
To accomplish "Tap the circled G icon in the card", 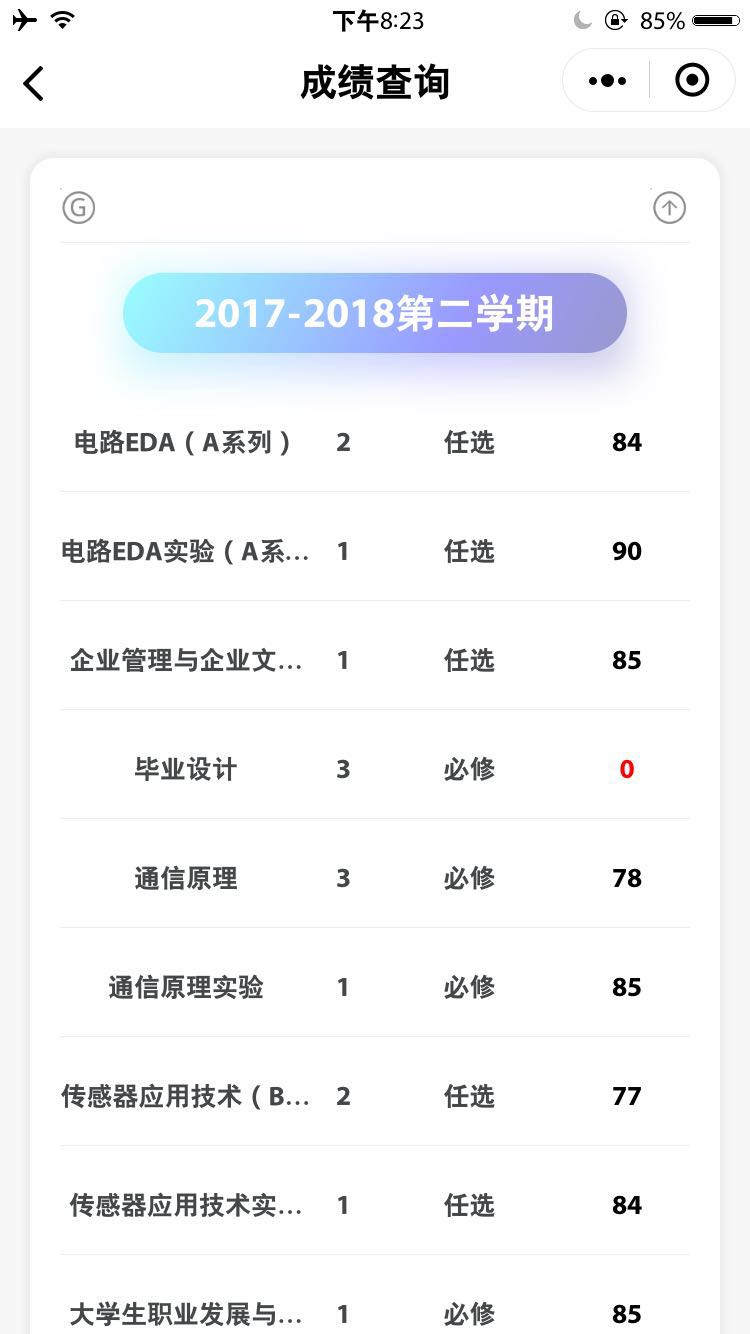I will [x=79, y=208].
